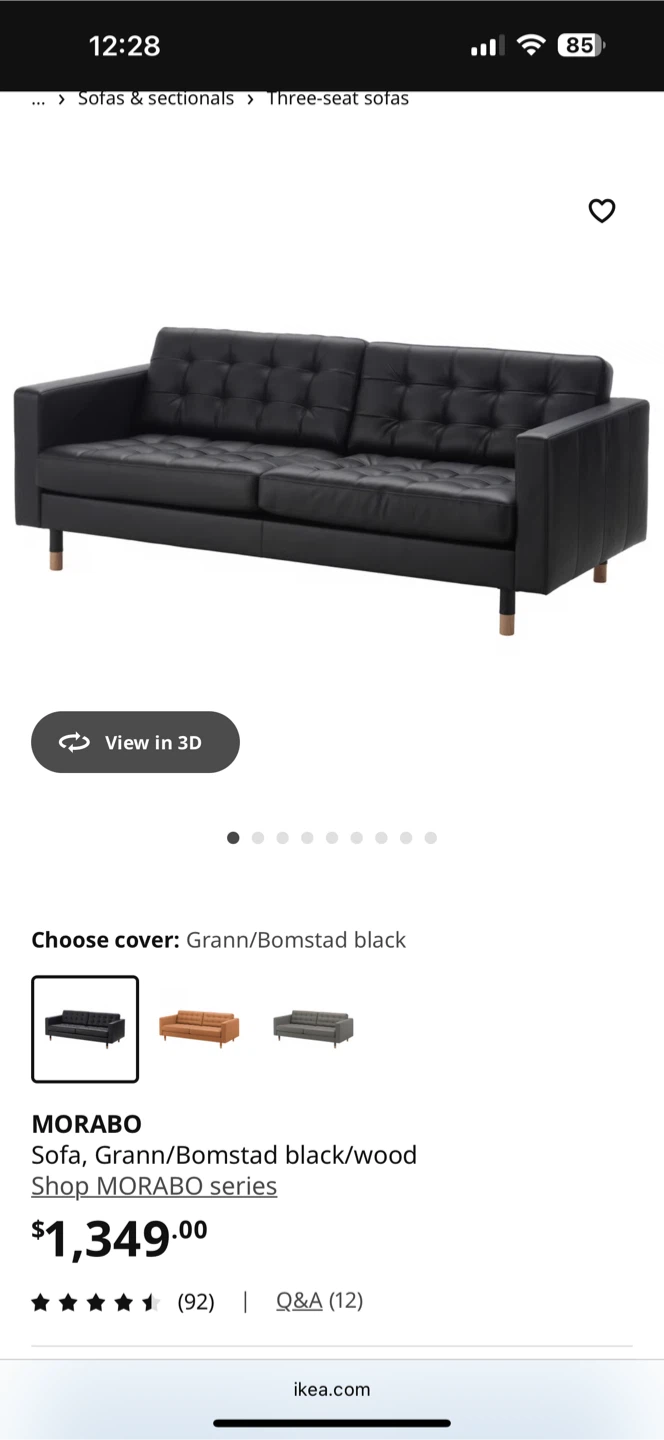The image size is (664, 1440).
Task: Open the main sofa product image
Action: point(332,470)
